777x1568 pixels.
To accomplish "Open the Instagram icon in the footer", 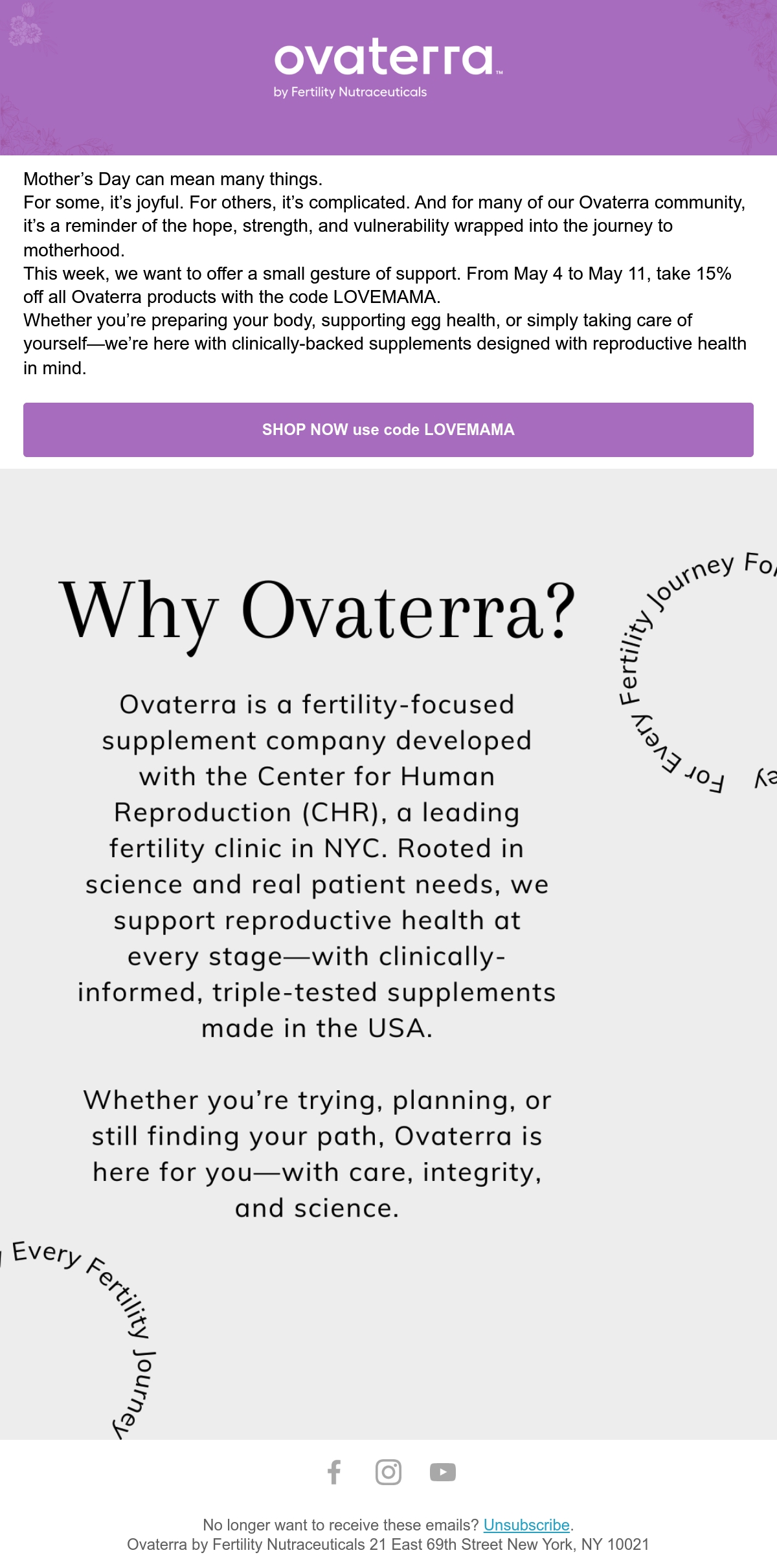I will point(388,1472).
